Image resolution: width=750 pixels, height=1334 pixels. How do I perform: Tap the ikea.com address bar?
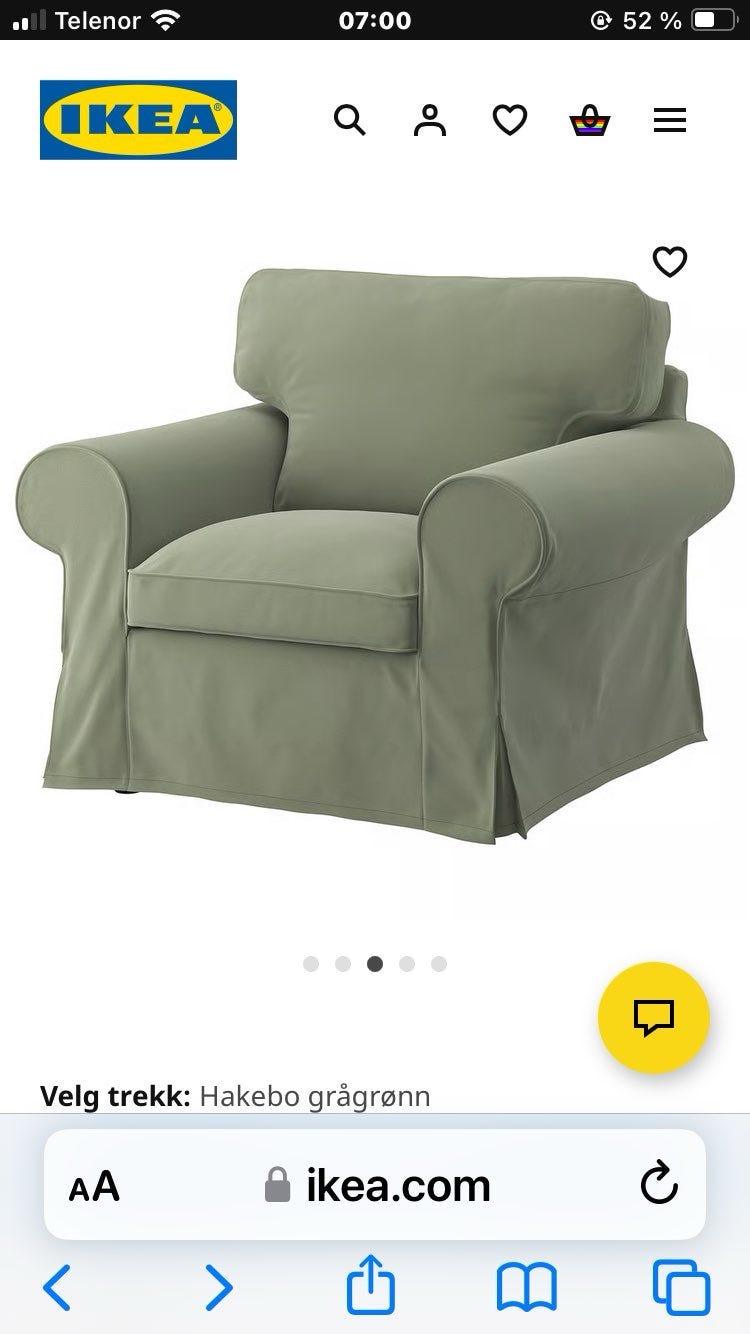(375, 1185)
